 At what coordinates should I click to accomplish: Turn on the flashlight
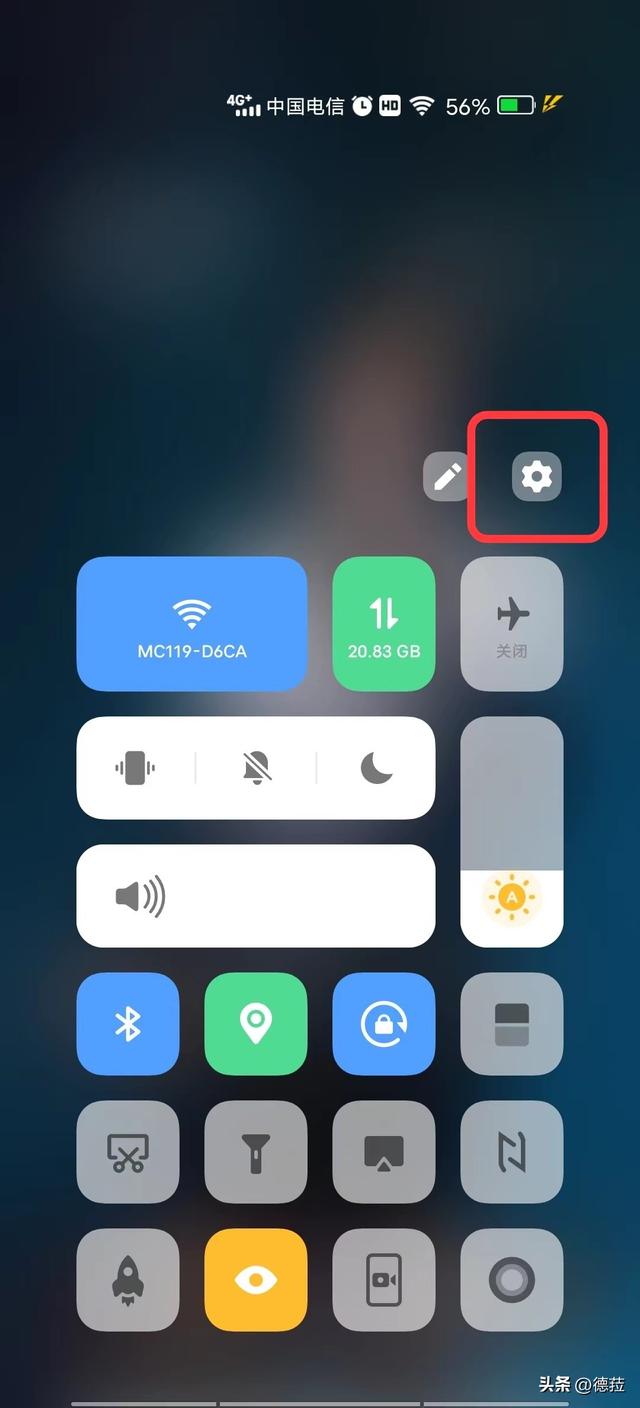(x=256, y=1152)
